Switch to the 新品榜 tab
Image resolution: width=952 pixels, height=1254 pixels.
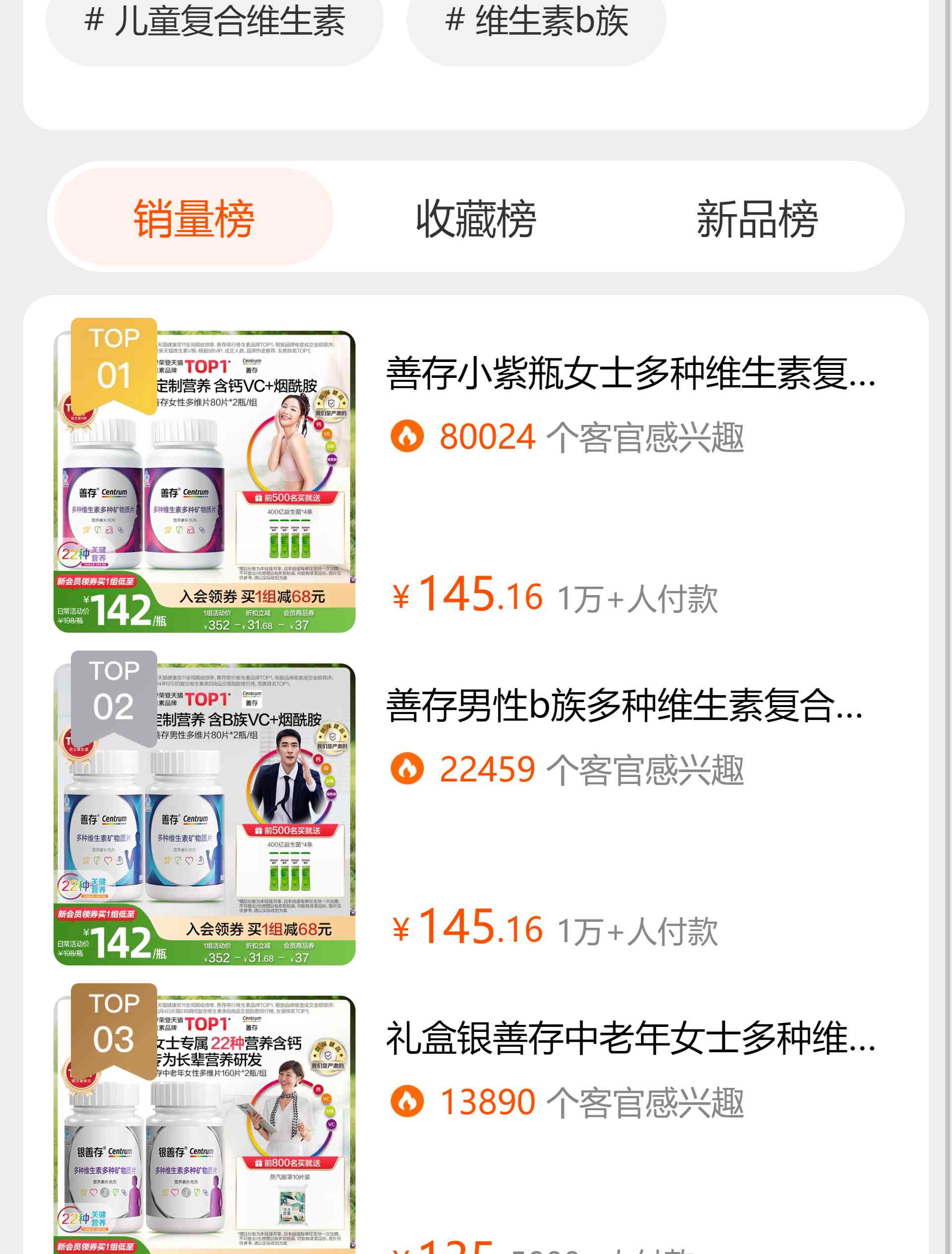pos(757,218)
